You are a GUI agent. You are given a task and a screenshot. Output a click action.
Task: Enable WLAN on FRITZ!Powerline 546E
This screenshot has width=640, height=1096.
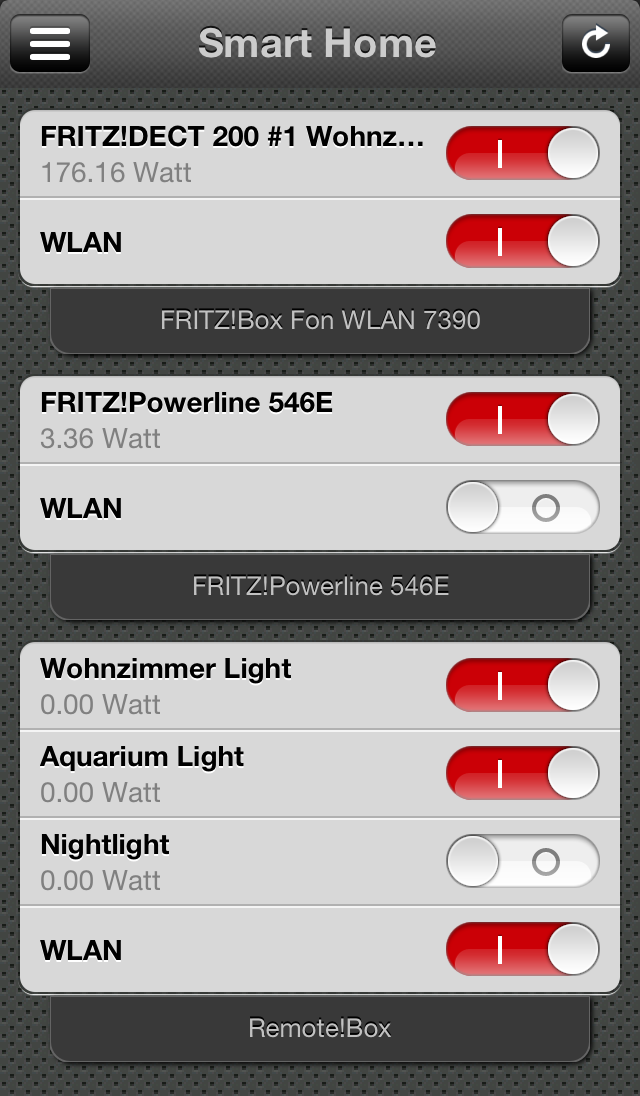point(523,507)
